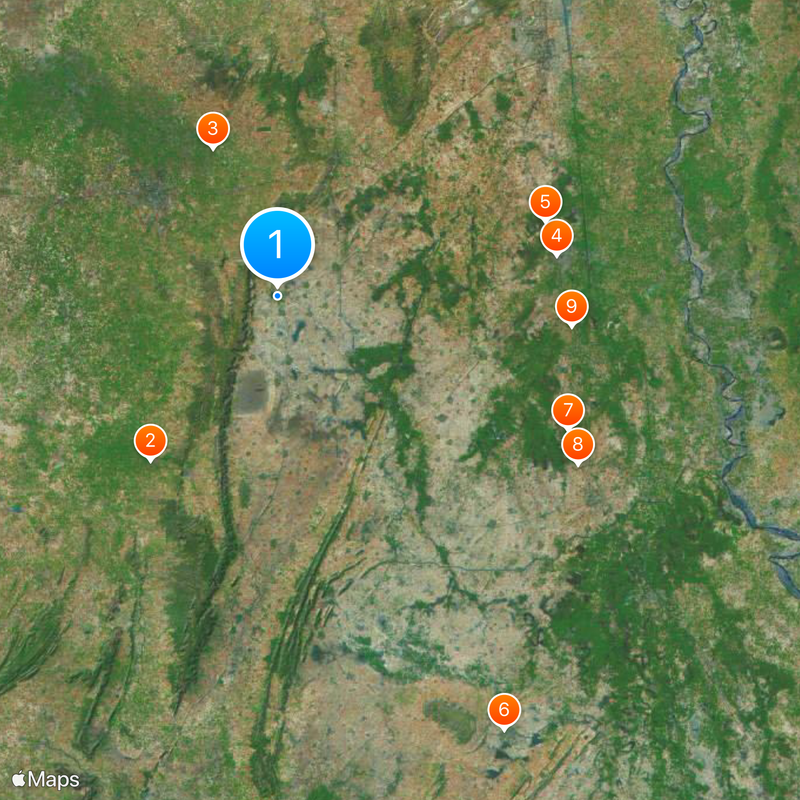
Task: Tap map pin number 2
Action: click(151, 440)
